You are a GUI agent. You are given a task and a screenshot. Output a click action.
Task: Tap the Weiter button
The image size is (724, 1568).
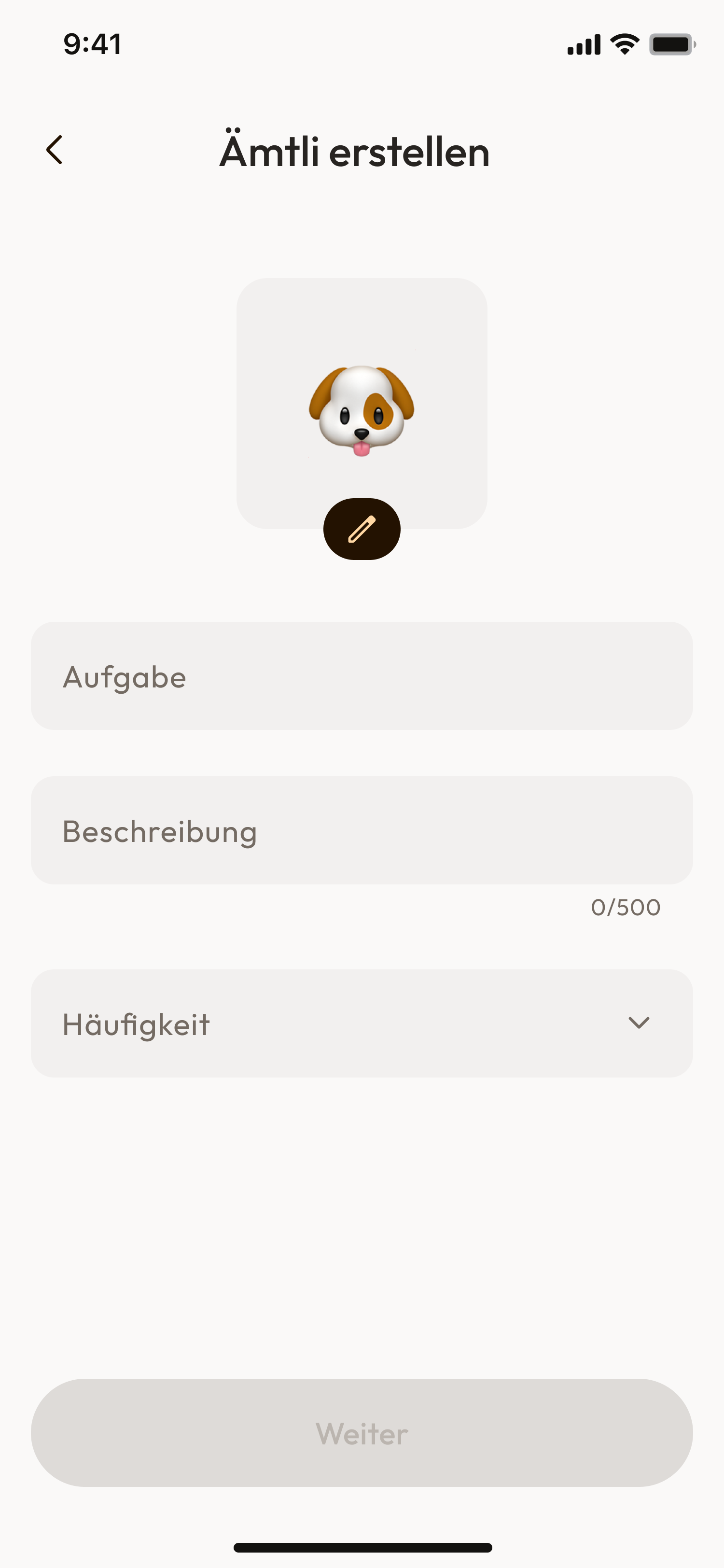(362, 1433)
